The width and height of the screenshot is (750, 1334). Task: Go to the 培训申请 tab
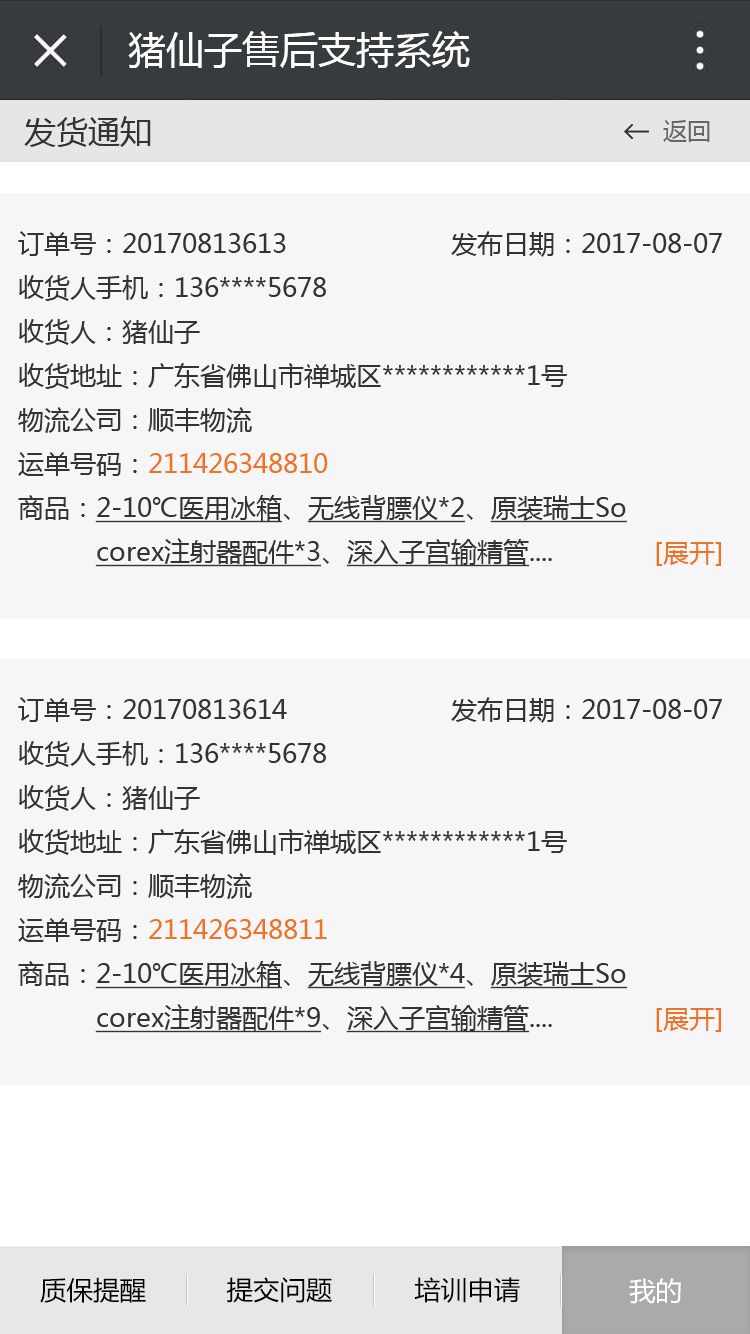pos(467,1290)
